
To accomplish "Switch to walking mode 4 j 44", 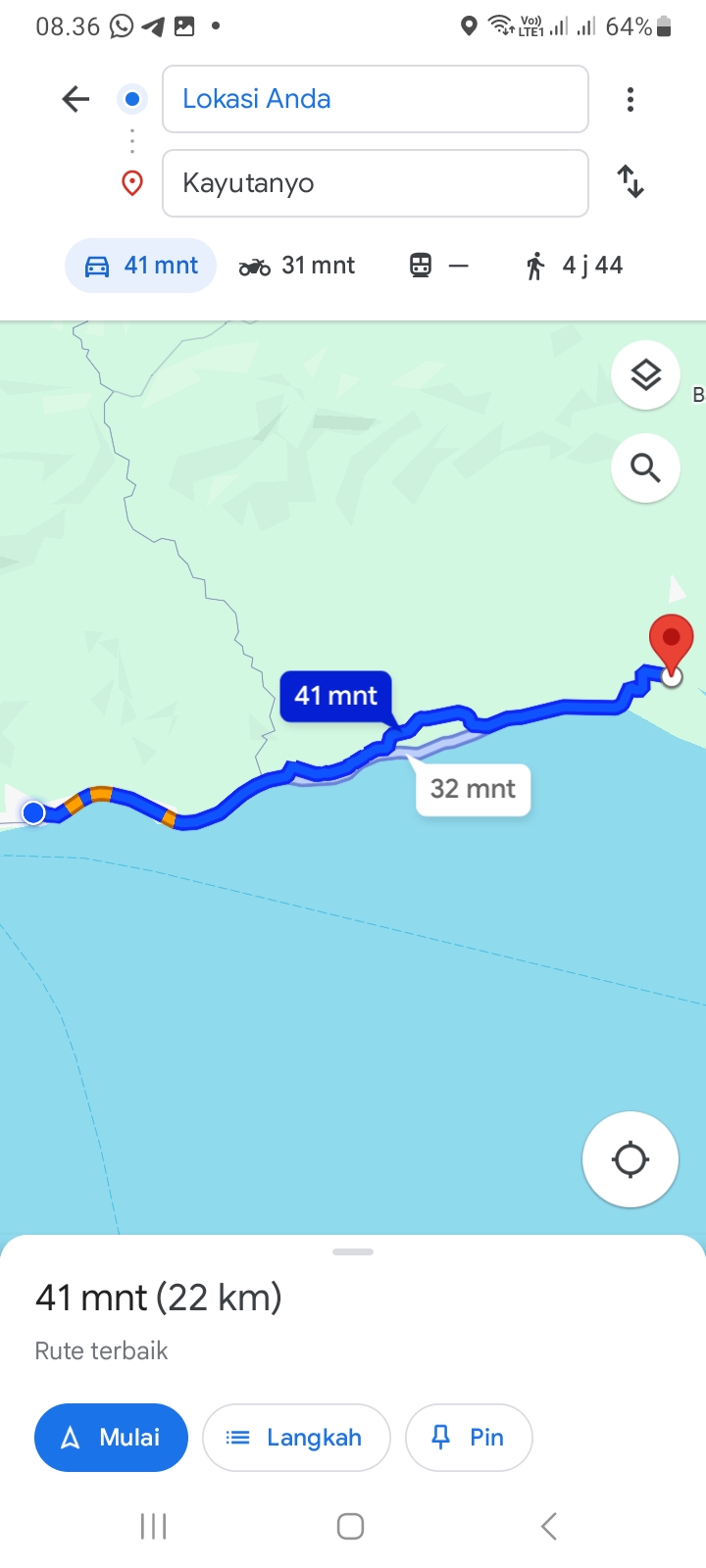I will click(575, 266).
